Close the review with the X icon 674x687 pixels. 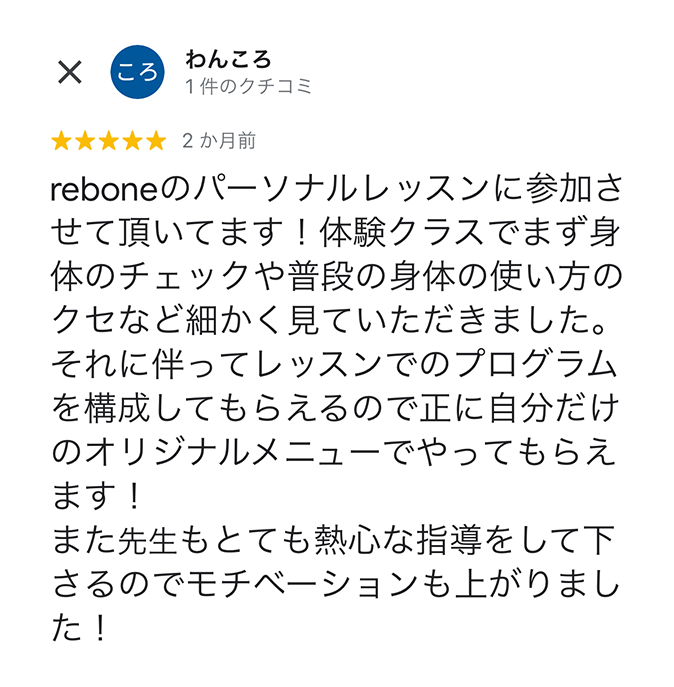pos(70,72)
